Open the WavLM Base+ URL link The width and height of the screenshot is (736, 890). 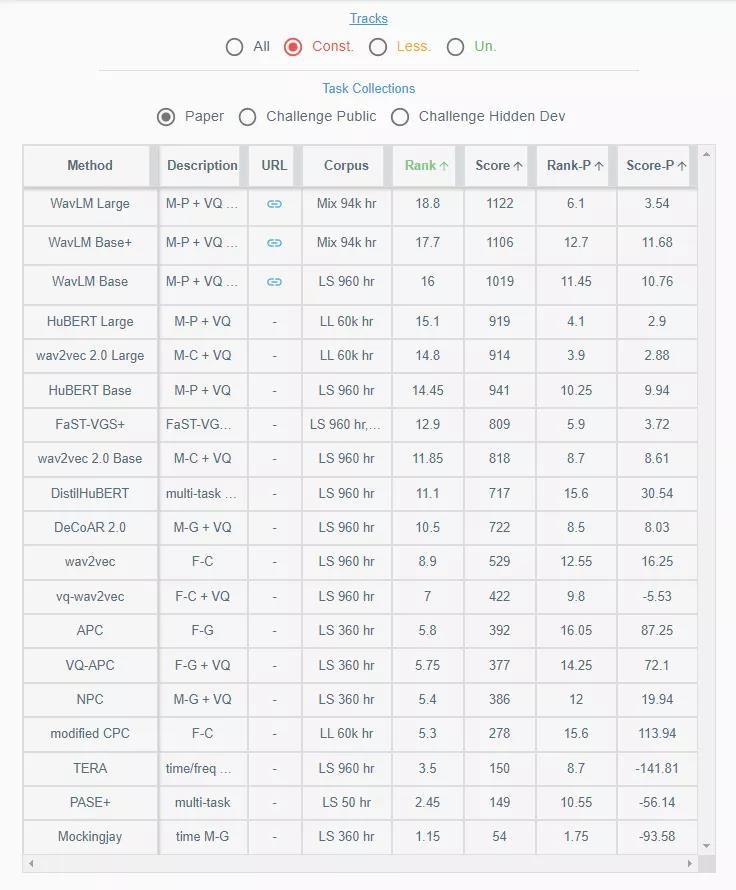click(x=274, y=243)
